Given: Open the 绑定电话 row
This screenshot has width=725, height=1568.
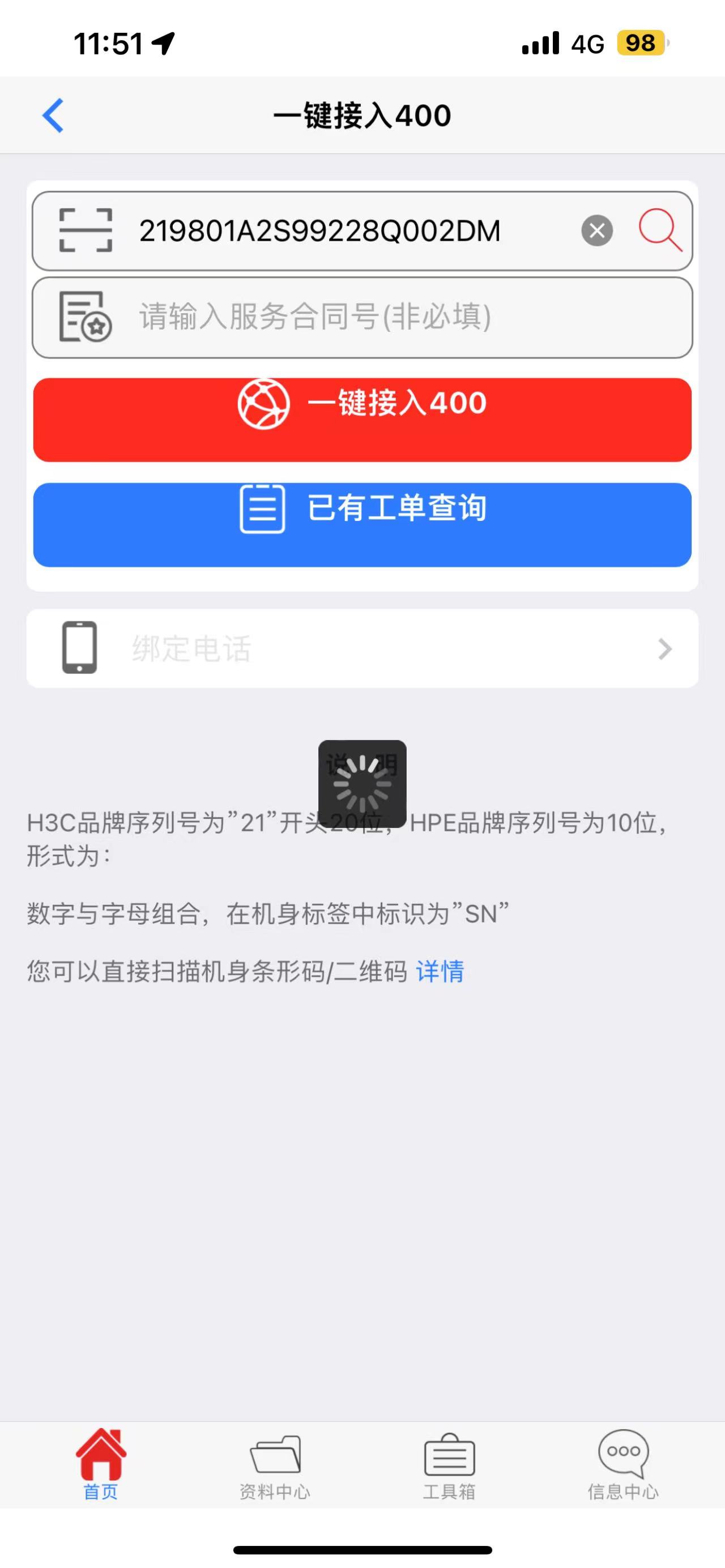Looking at the screenshot, I should point(362,648).
